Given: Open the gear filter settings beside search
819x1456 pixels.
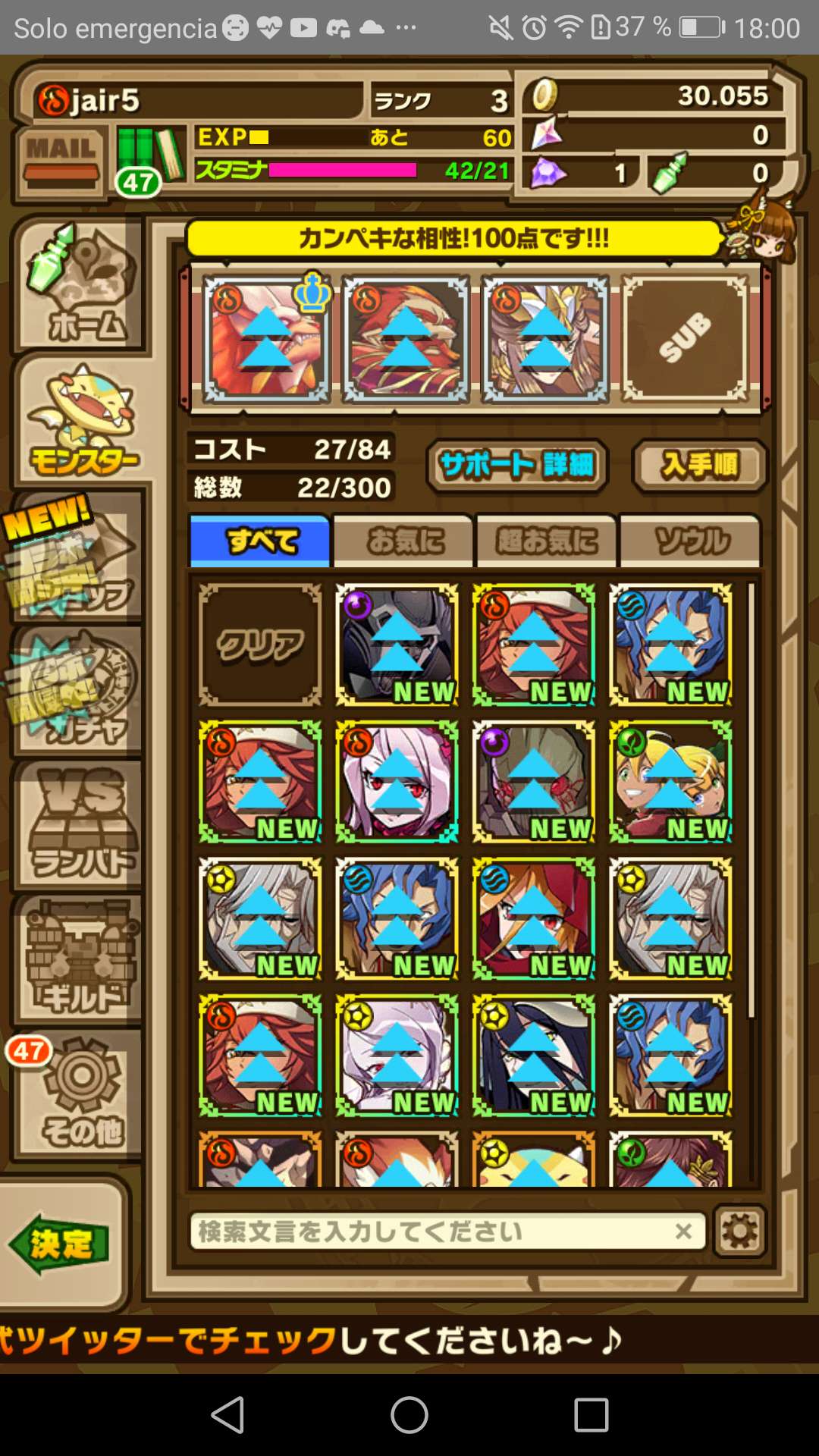Looking at the screenshot, I should point(739,1232).
